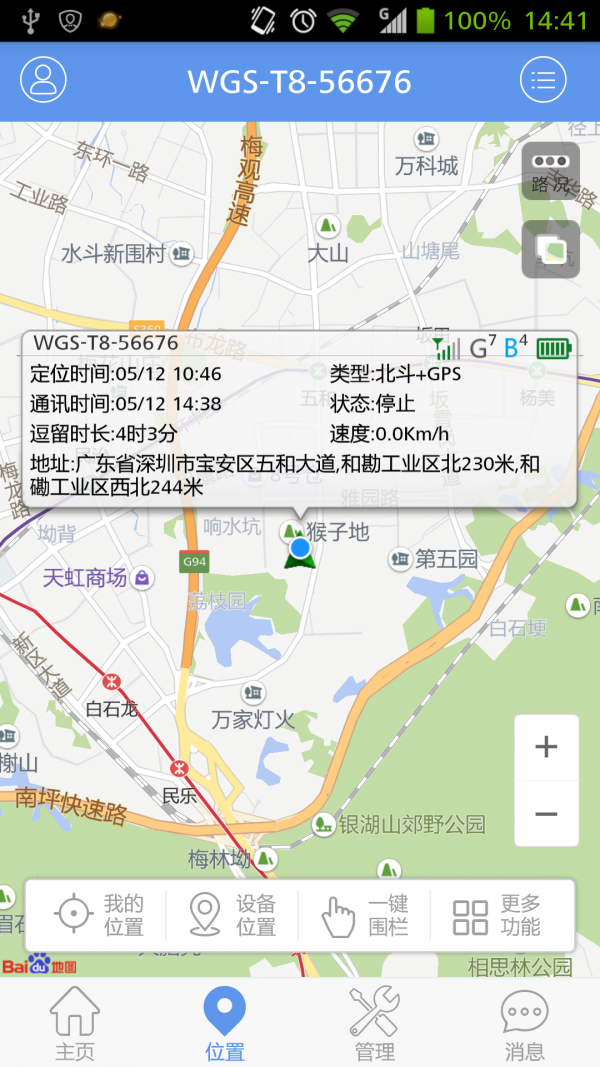
Task: Zoom in on the map
Action: tap(546, 747)
